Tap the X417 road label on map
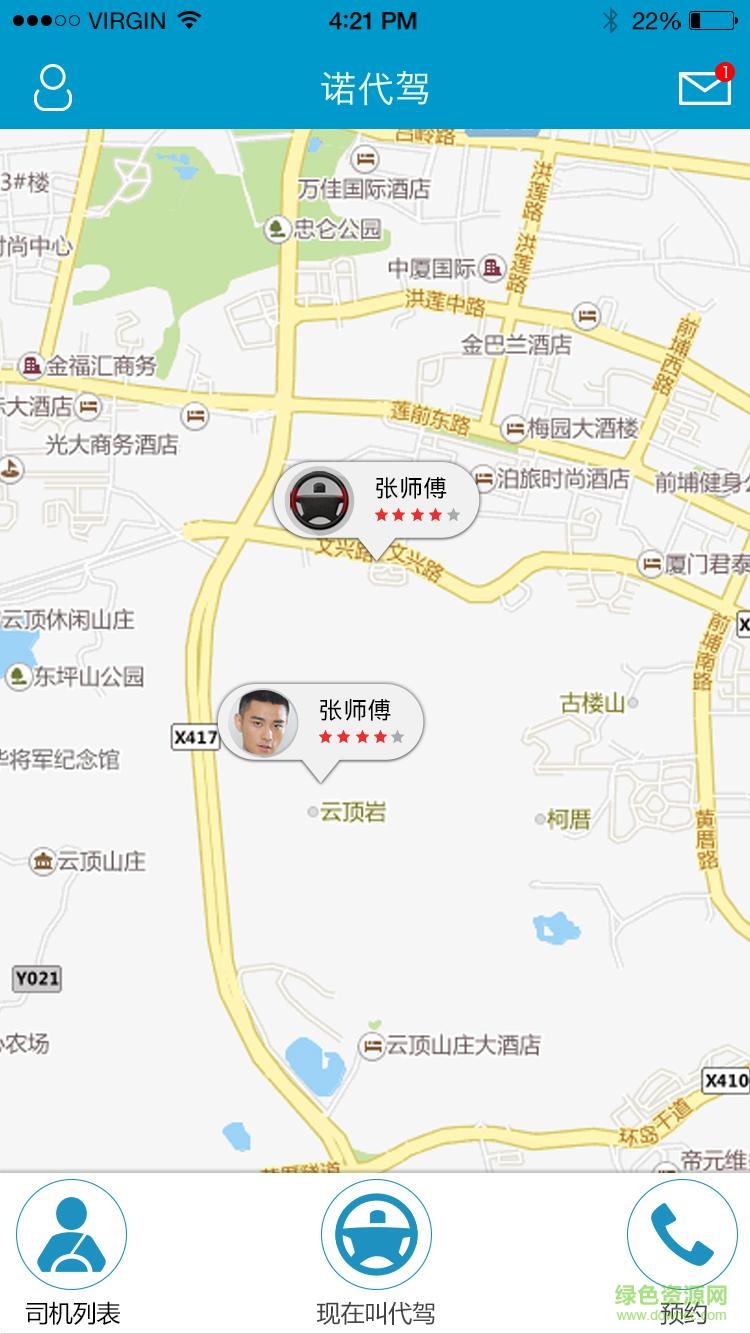 tap(196, 736)
